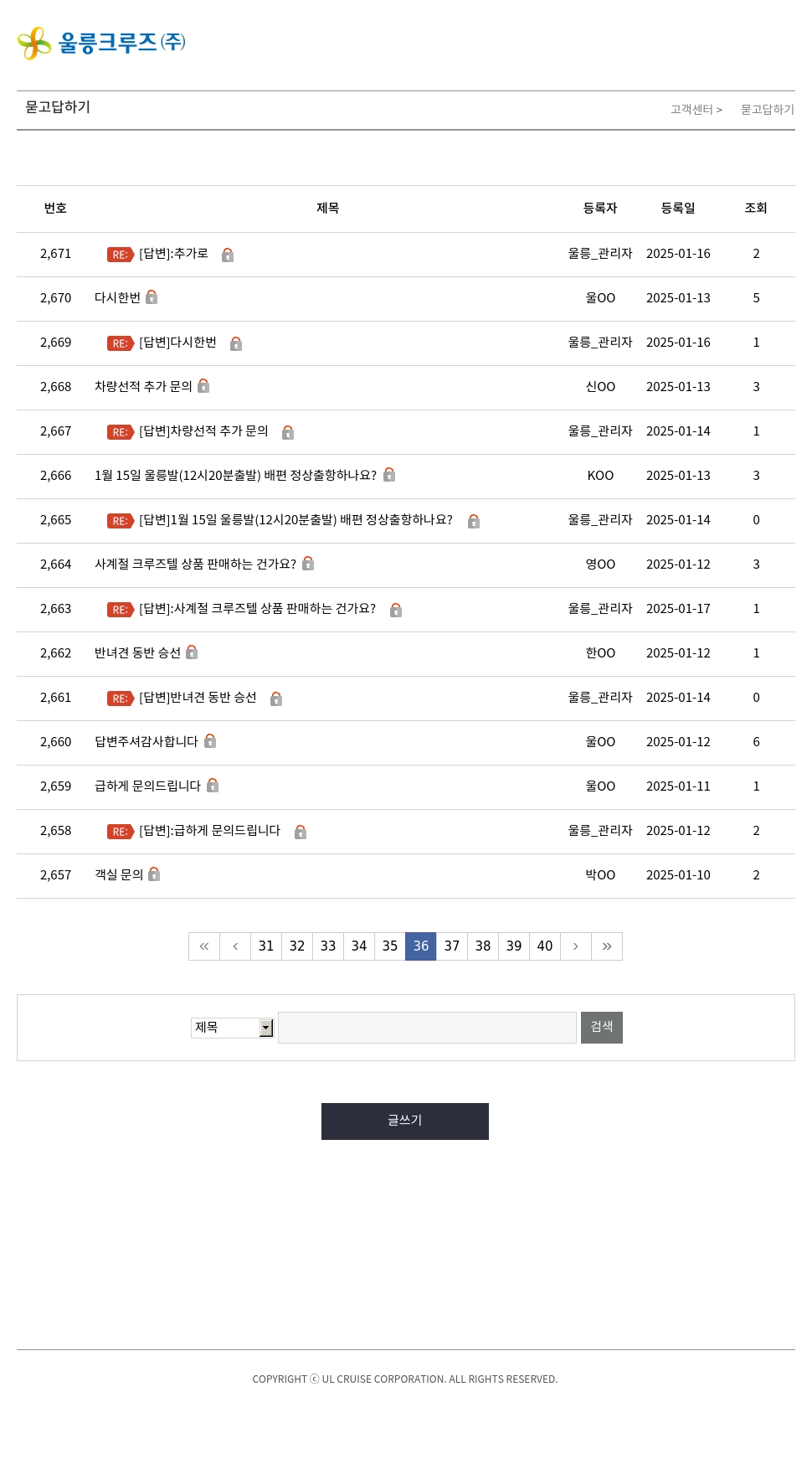Open the reply [답변]:급하게 문의드립니다
The image size is (812, 1459).
(x=209, y=831)
